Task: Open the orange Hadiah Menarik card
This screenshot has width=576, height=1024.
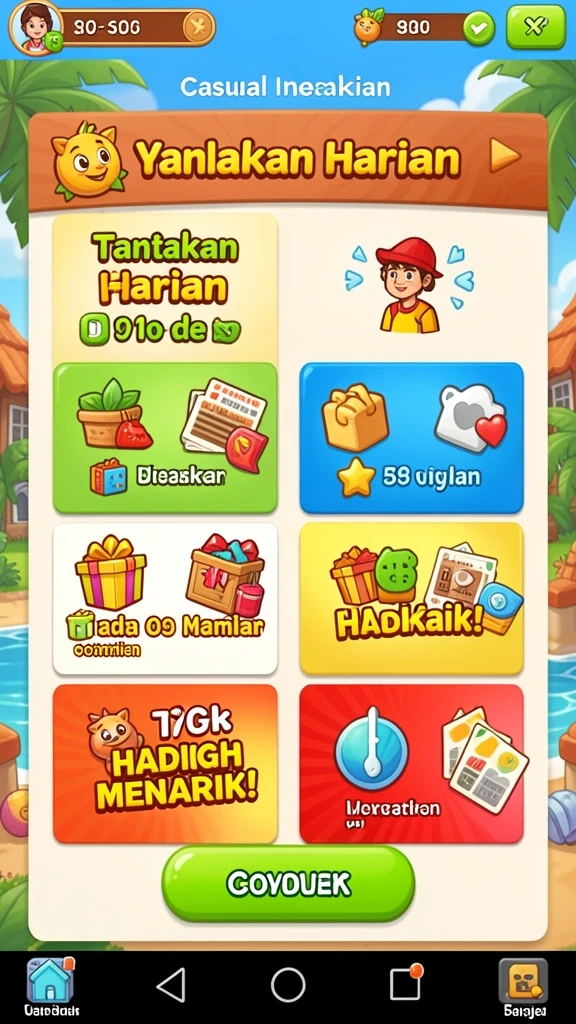Action: [x=165, y=763]
